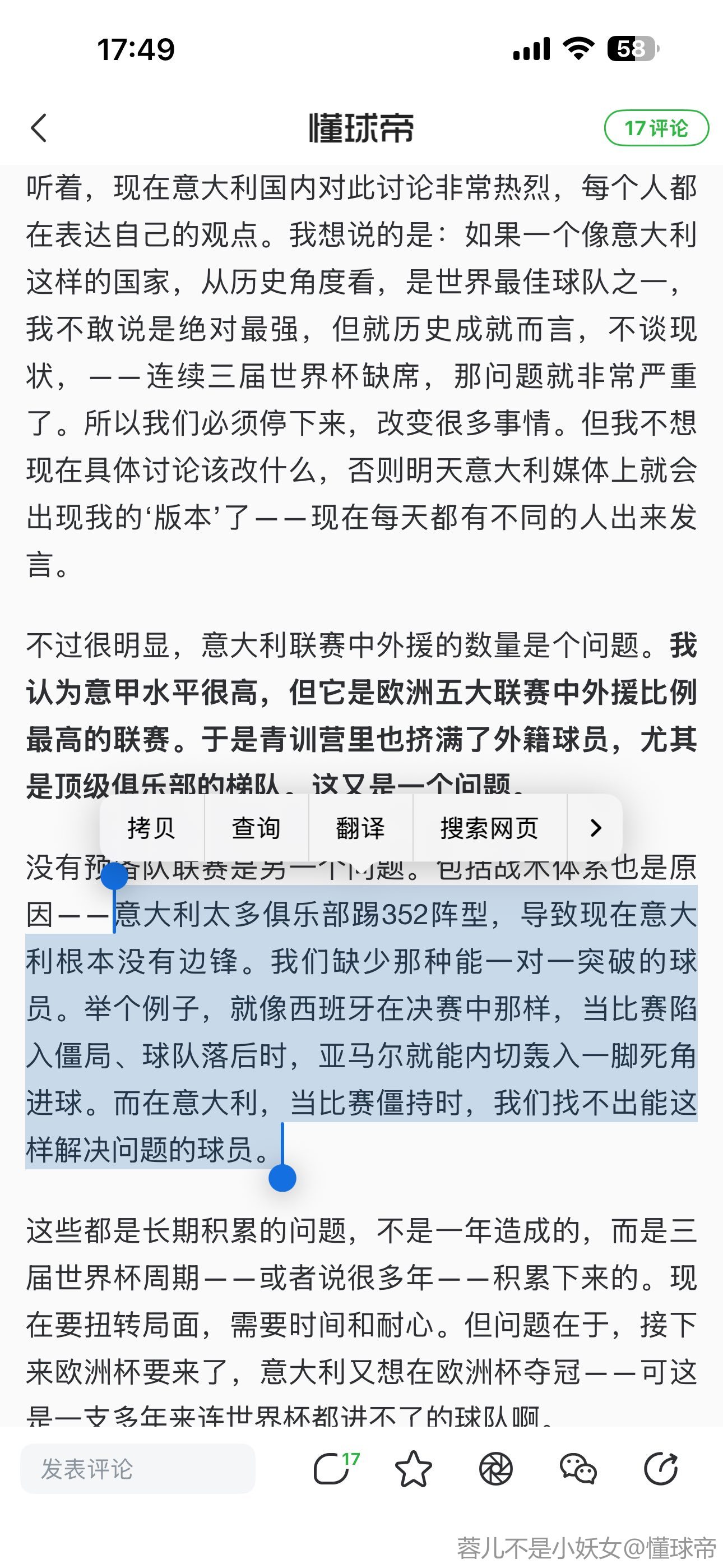Show more options in the selection menu

(595, 828)
